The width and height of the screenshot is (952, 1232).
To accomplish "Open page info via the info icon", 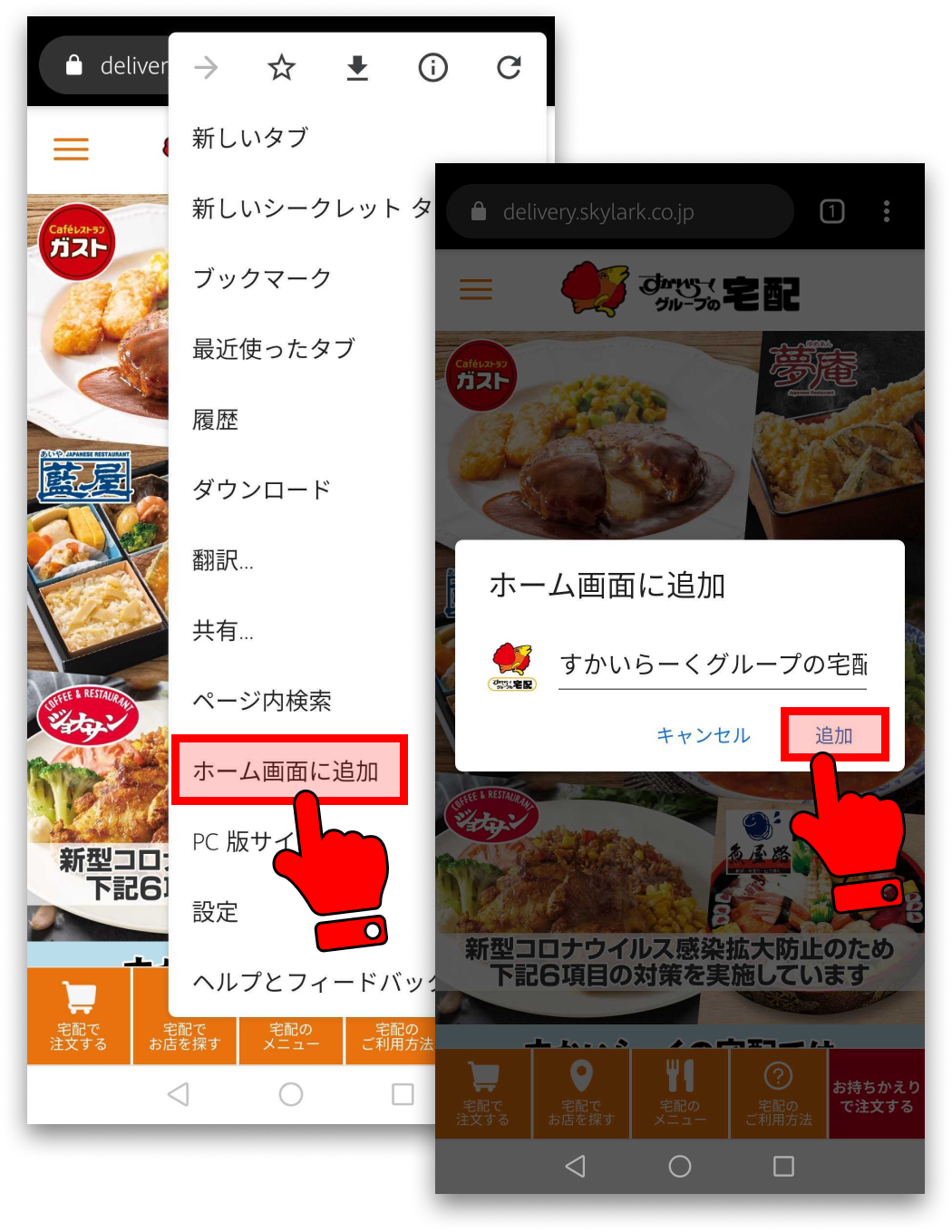I will pyautogui.click(x=432, y=67).
